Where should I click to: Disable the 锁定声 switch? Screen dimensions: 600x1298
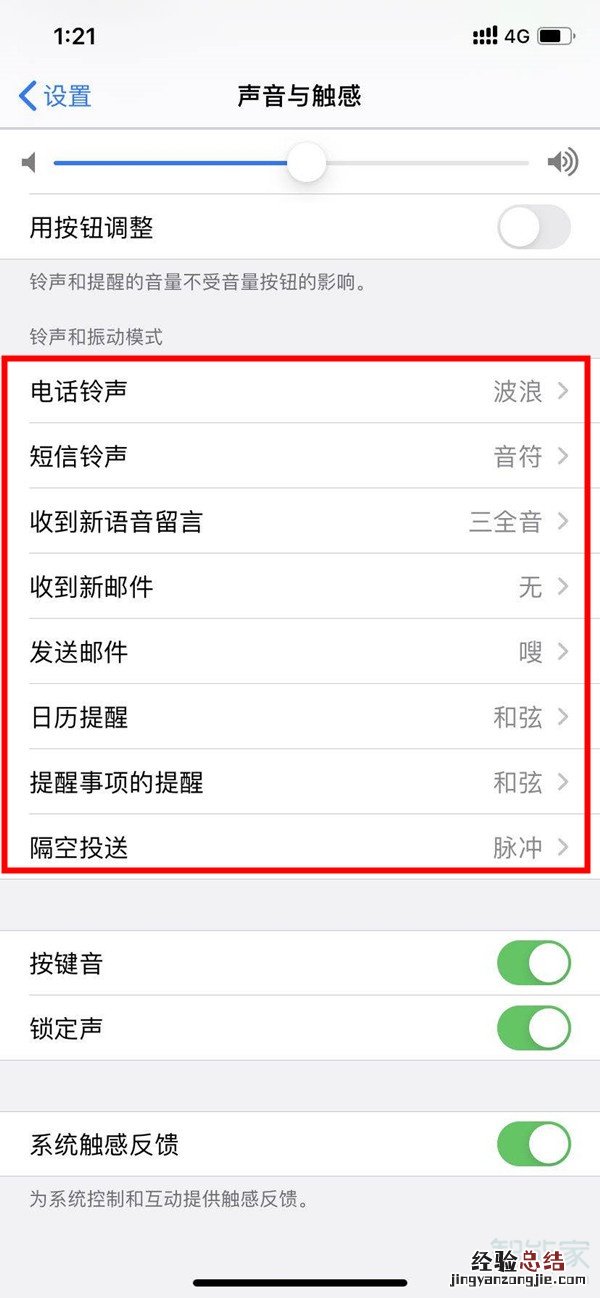tap(533, 1028)
